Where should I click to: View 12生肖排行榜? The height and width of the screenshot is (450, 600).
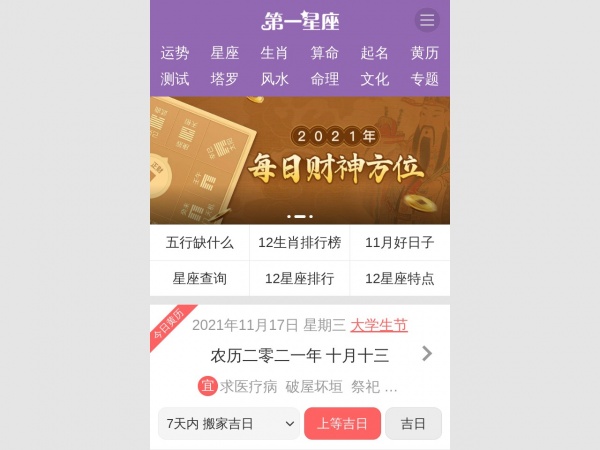pyautogui.click(x=299, y=243)
